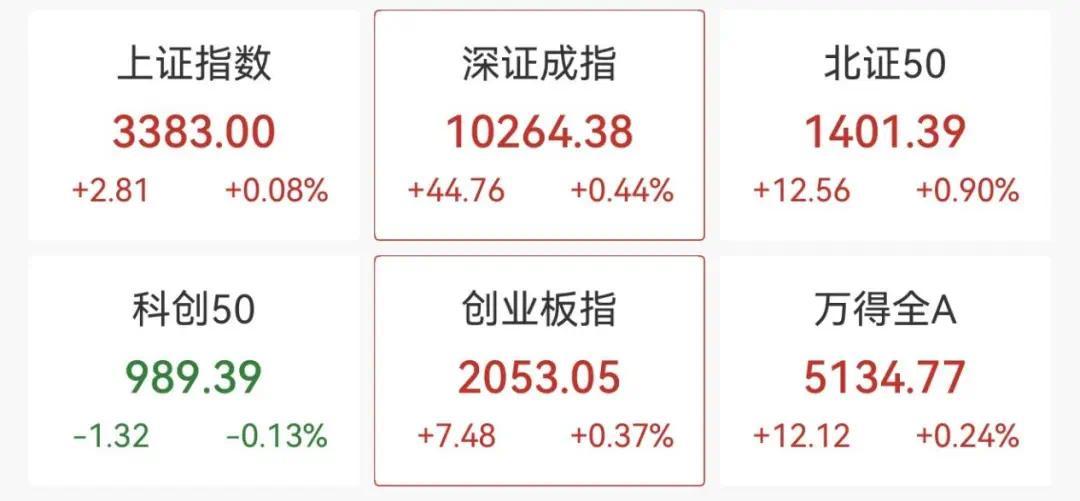Select the 北证50 index card
Image resolution: width=1080 pixels, height=501 pixels.
pyautogui.click(x=885, y=127)
